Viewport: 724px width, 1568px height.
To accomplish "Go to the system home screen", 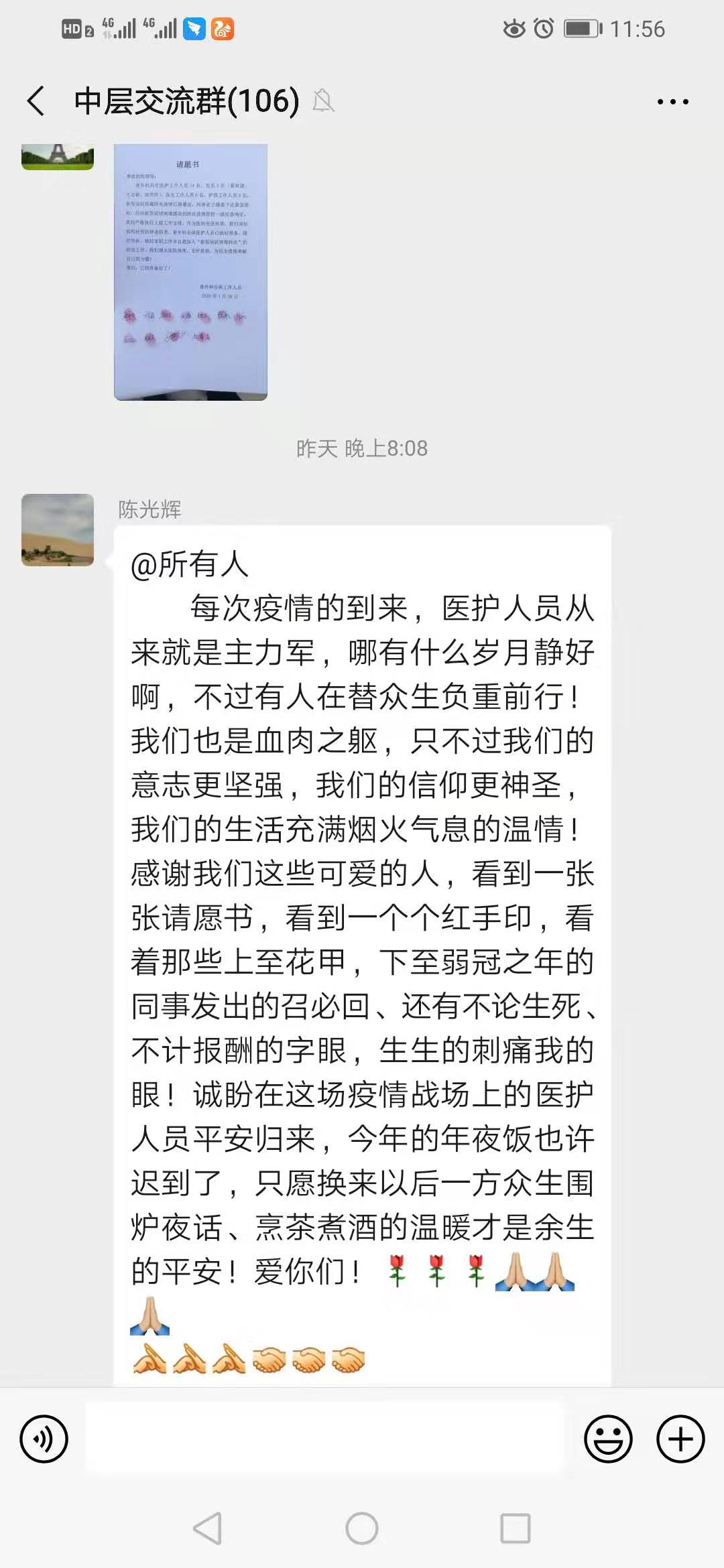I will [362, 1528].
